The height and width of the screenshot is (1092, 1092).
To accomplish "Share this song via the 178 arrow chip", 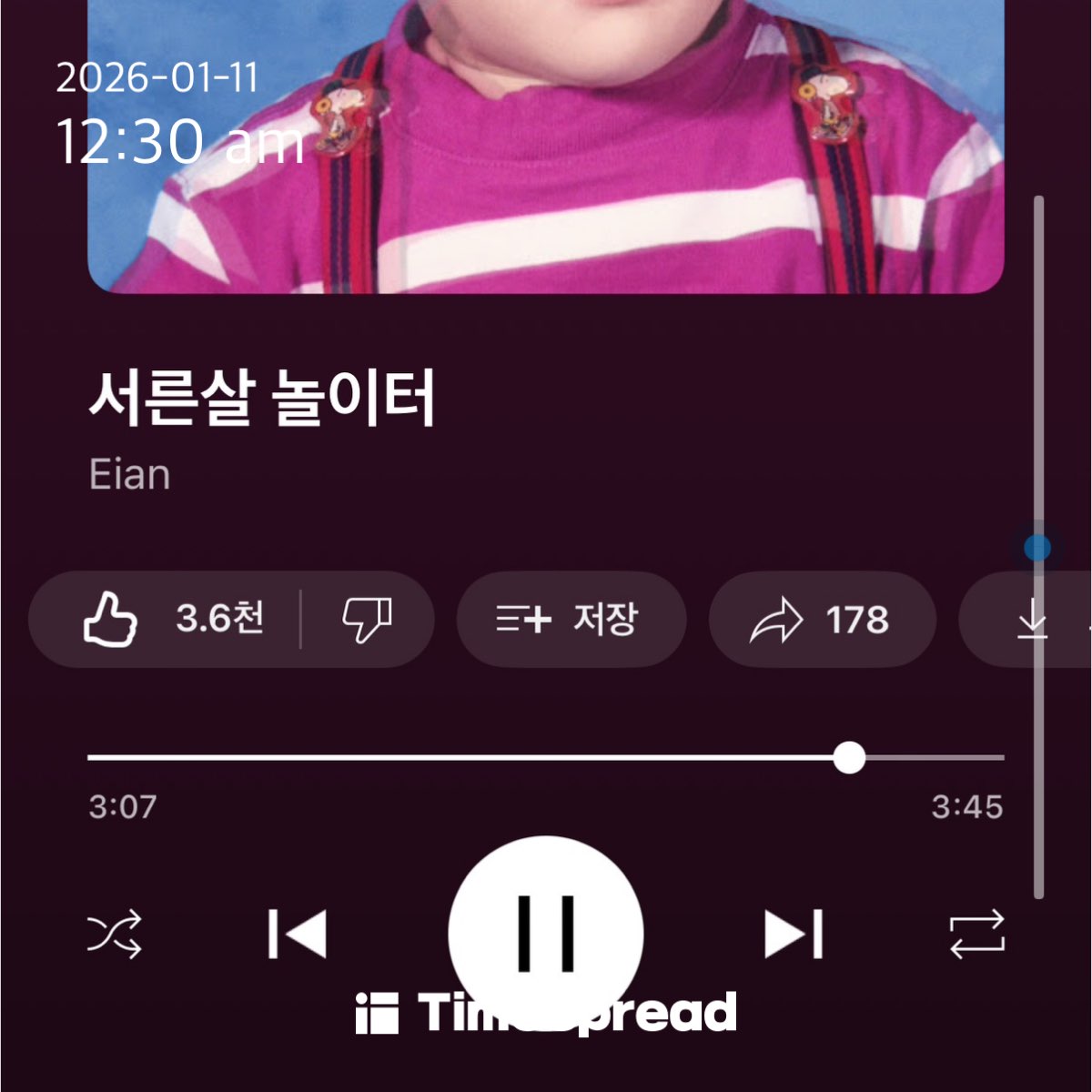I will pos(822,620).
